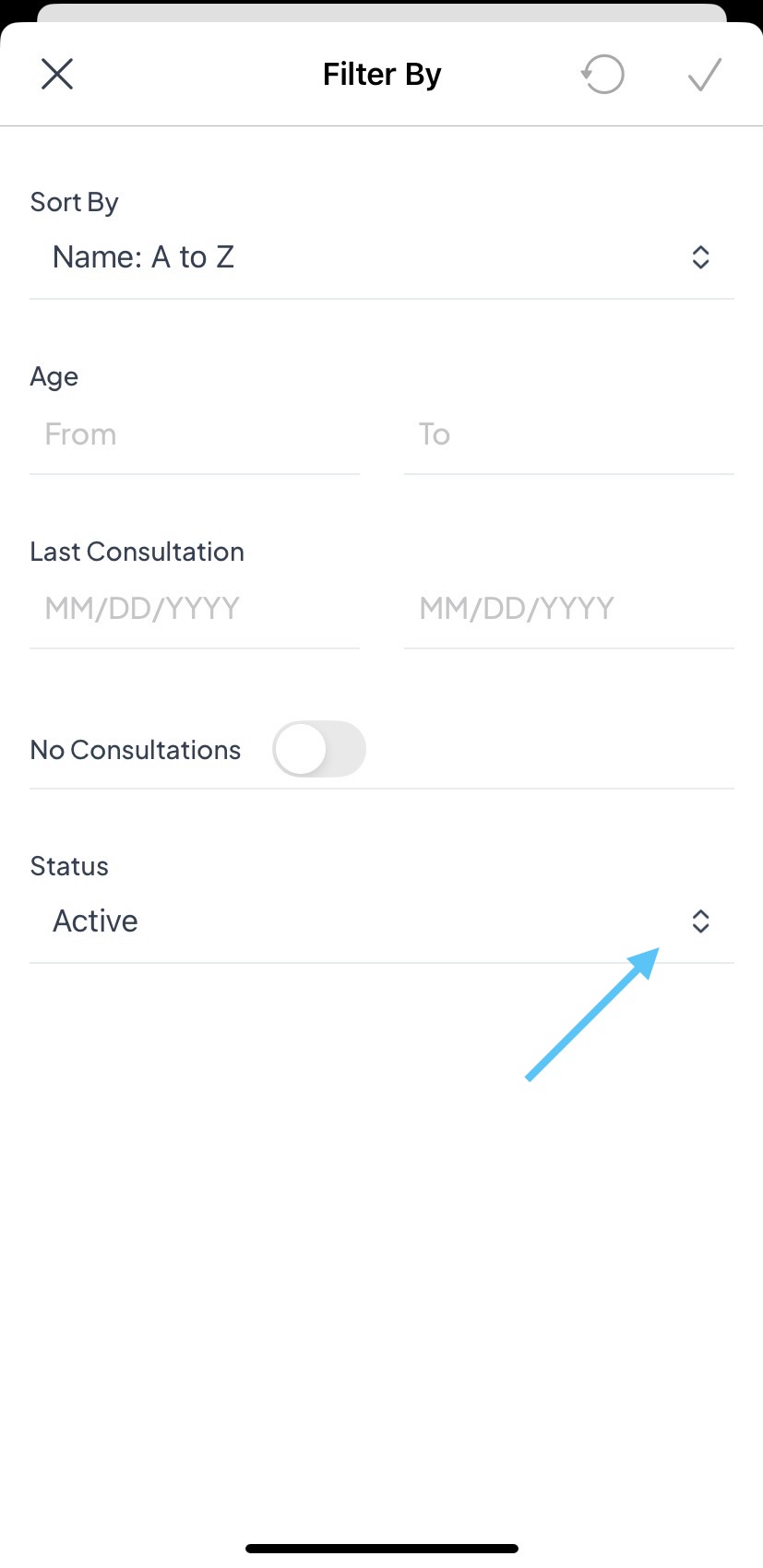Focus the Age From field

[x=194, y=434]
